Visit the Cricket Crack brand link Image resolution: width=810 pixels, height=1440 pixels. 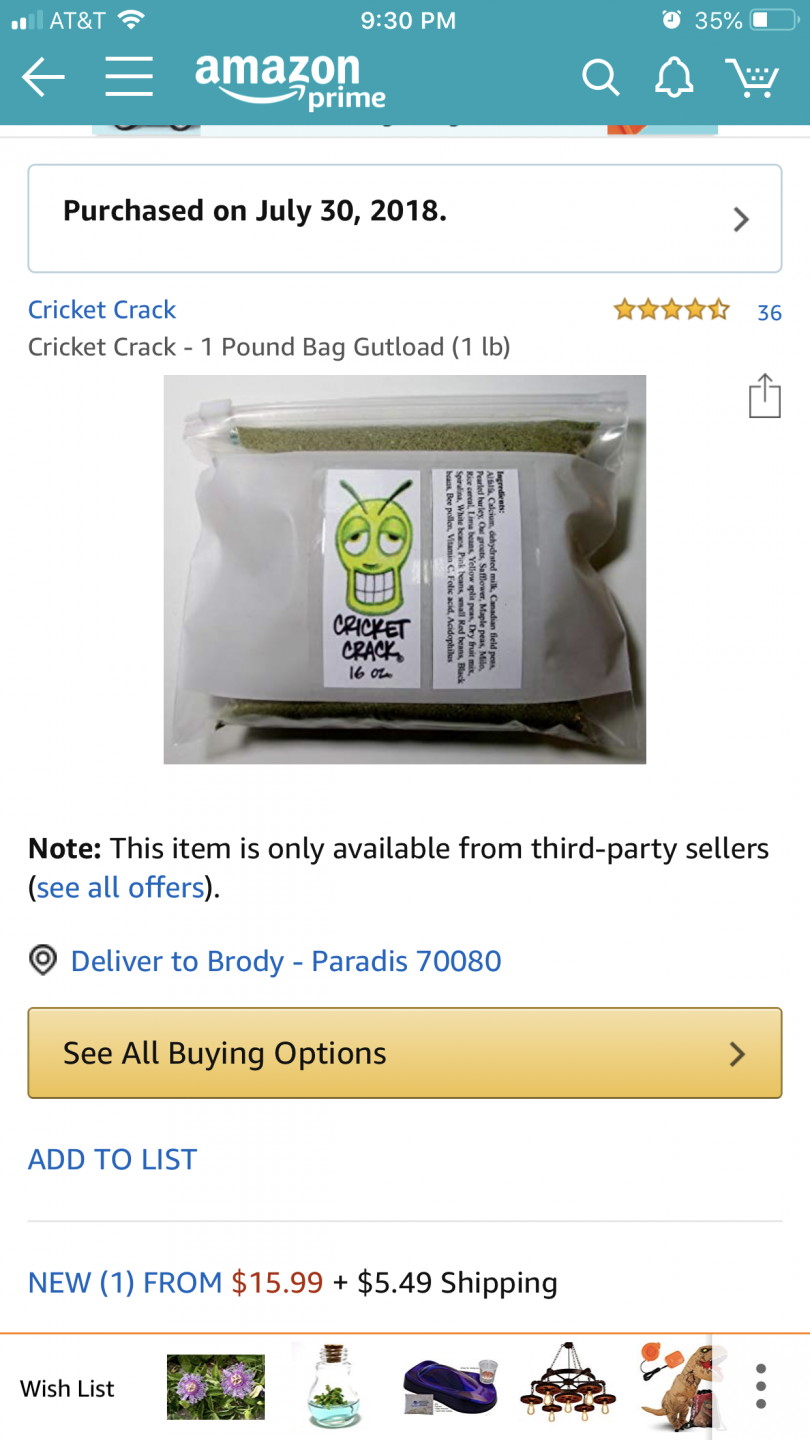(x=102, y=310)
